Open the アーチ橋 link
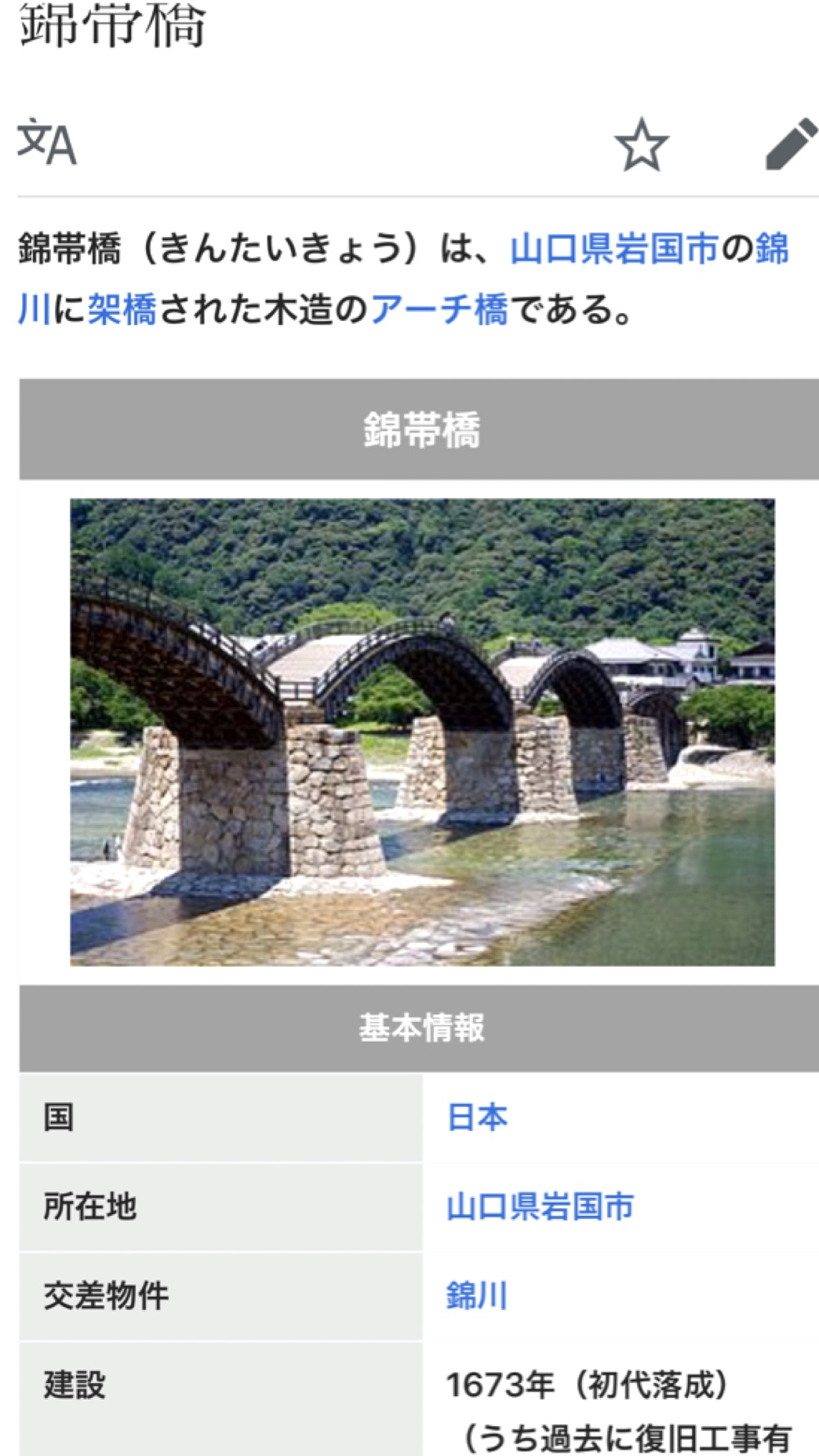Viewport: 819px width, 1456px height. [x=439, y=309]
